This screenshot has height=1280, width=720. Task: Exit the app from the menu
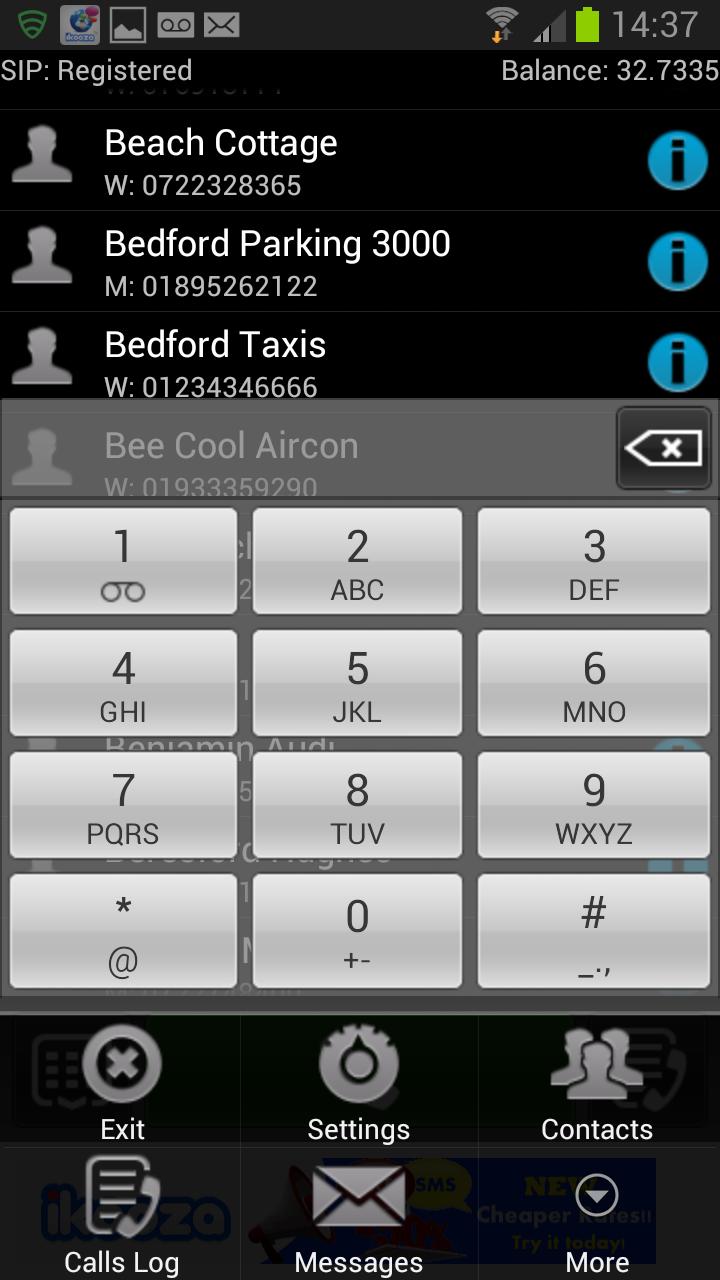point(122,1082)
